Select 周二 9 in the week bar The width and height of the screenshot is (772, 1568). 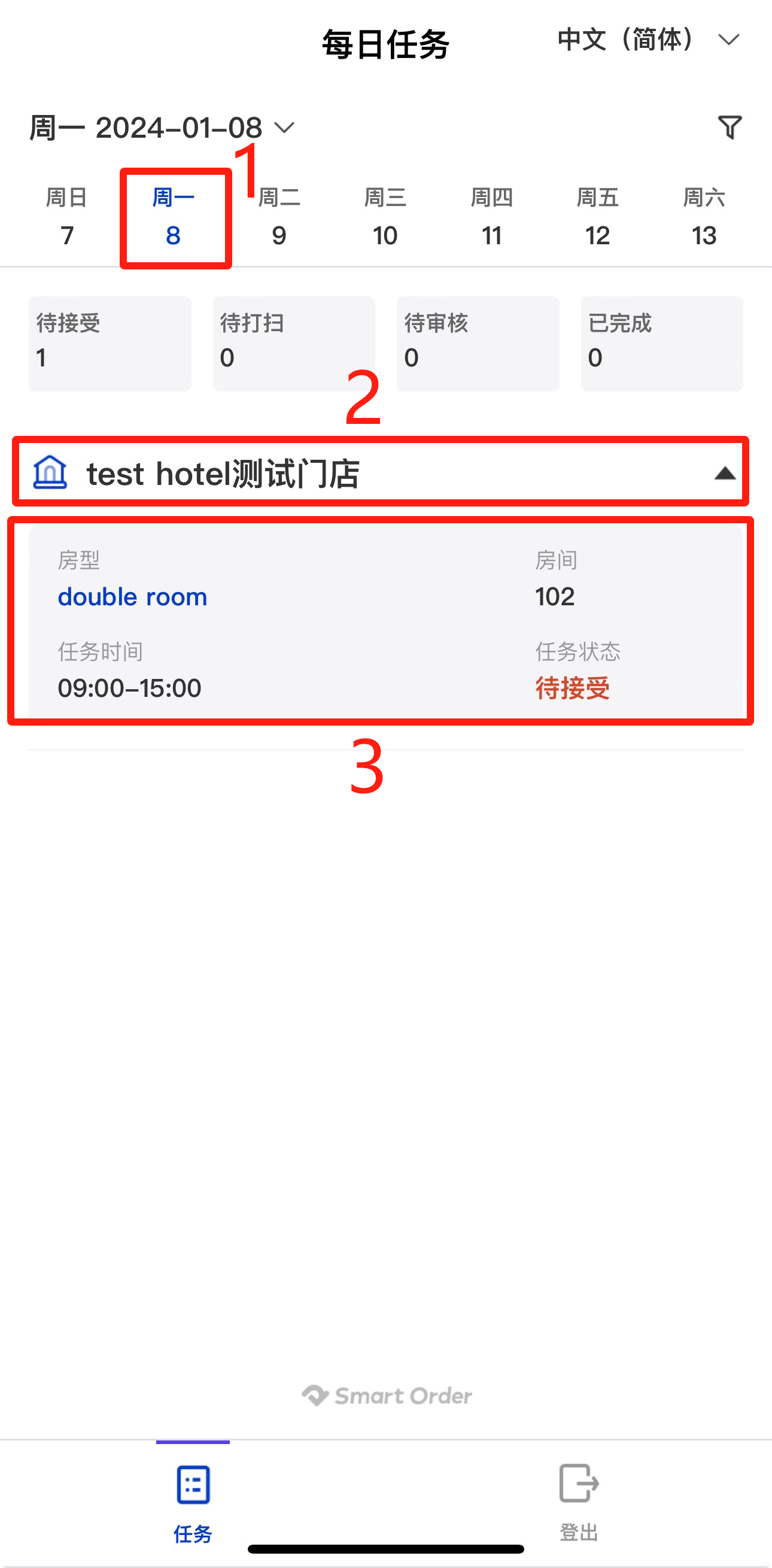pos(279,217)
